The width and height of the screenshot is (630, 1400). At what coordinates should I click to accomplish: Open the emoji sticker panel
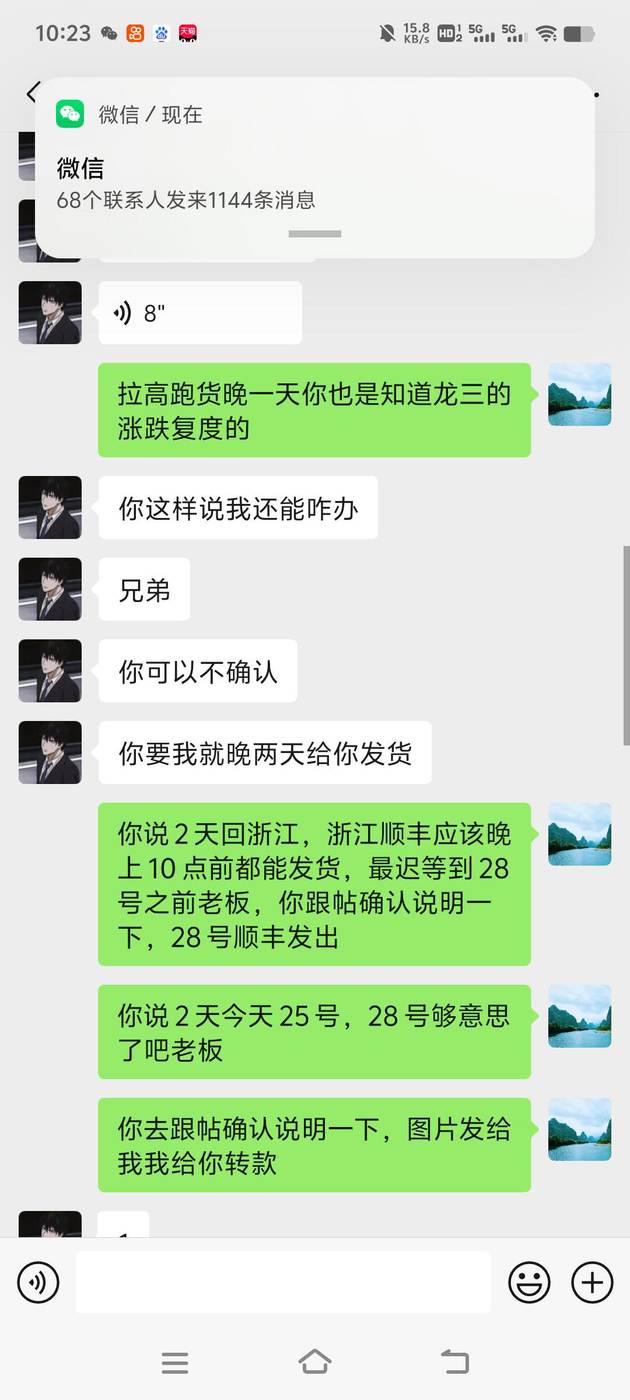click(x=529, y=1282)
